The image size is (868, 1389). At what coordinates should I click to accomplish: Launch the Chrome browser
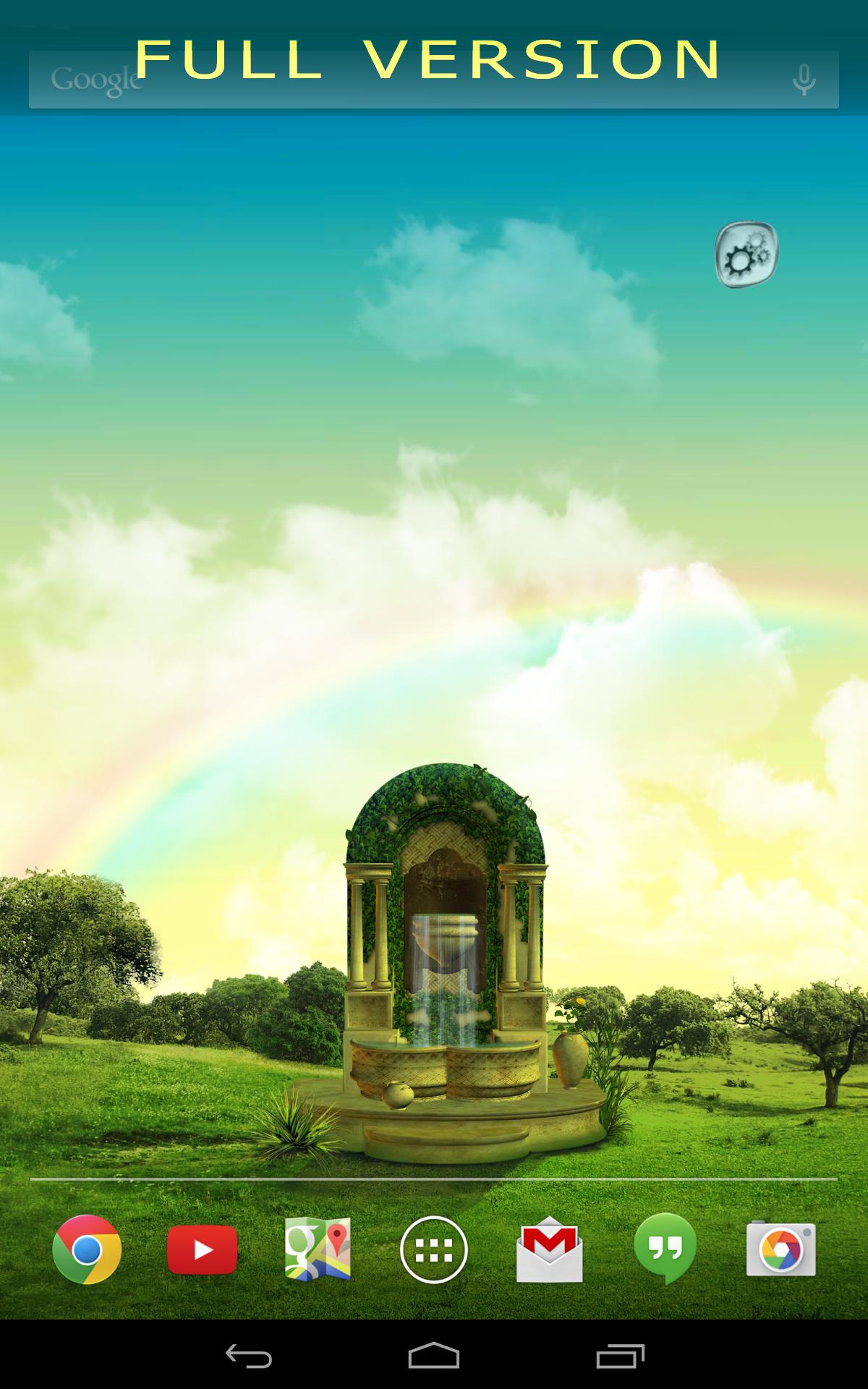(x=87, y=1249)
